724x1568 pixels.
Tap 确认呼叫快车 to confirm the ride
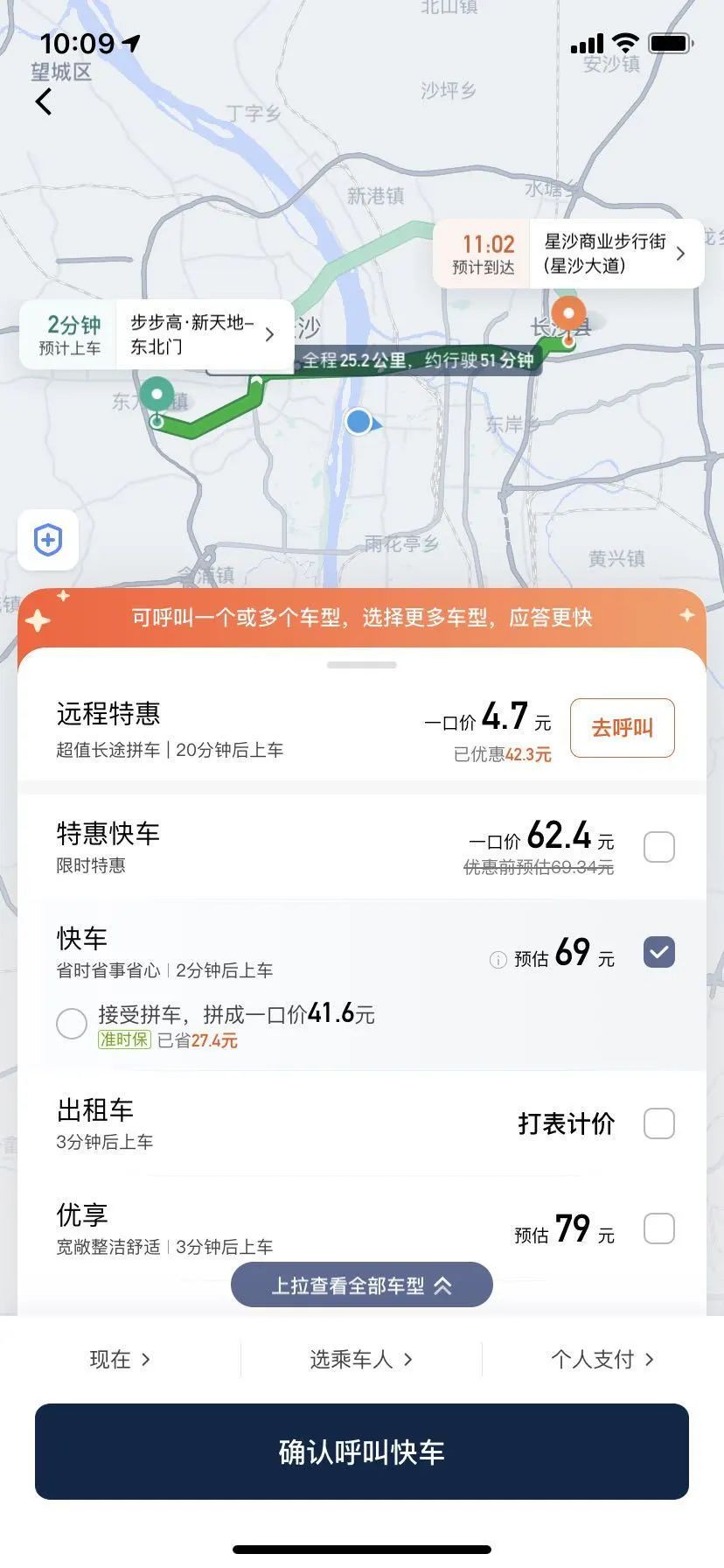pyautogui.click(x=361, y=1452)
